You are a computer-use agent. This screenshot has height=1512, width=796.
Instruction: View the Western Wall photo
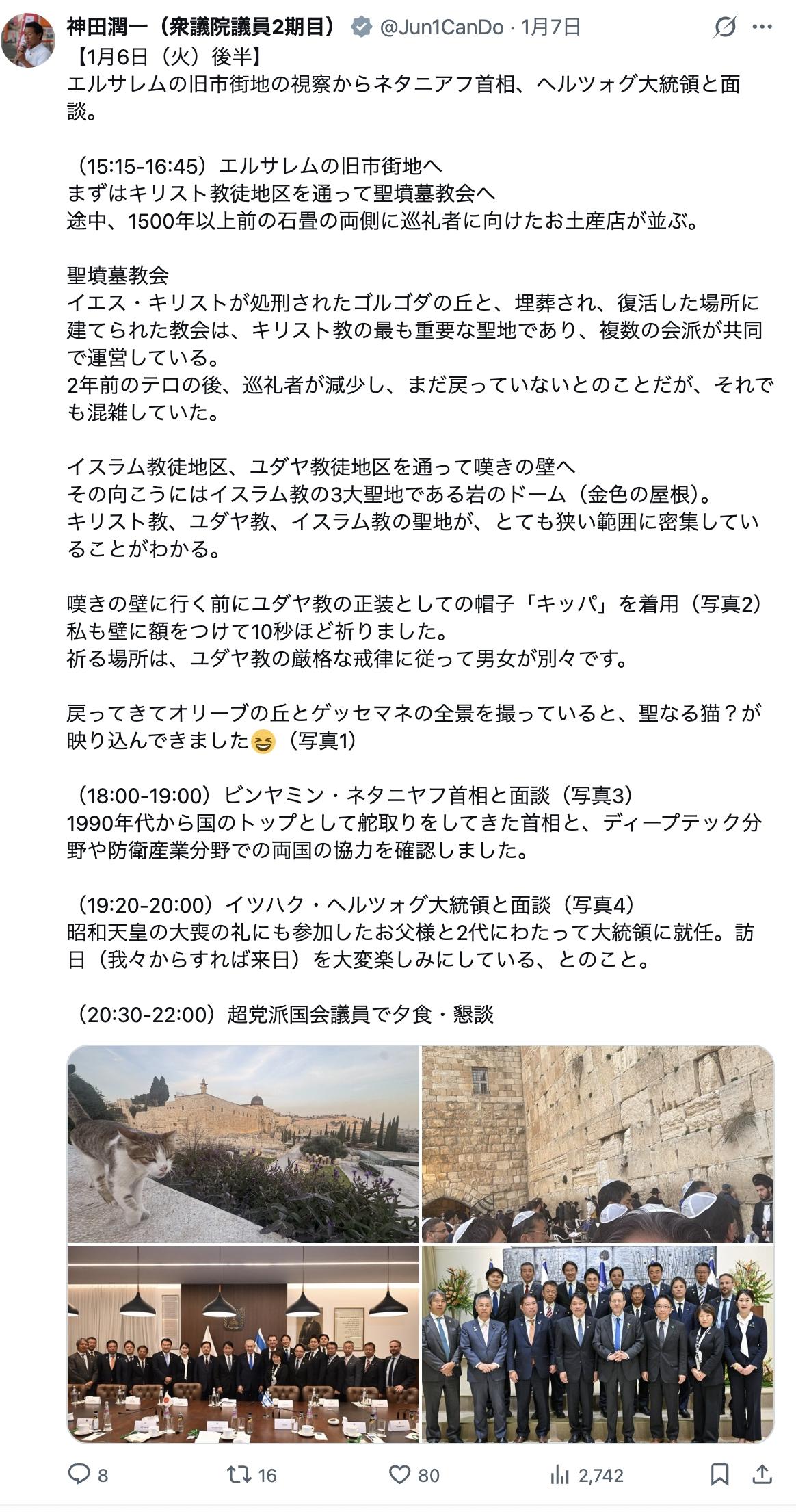coord(598,1143)
